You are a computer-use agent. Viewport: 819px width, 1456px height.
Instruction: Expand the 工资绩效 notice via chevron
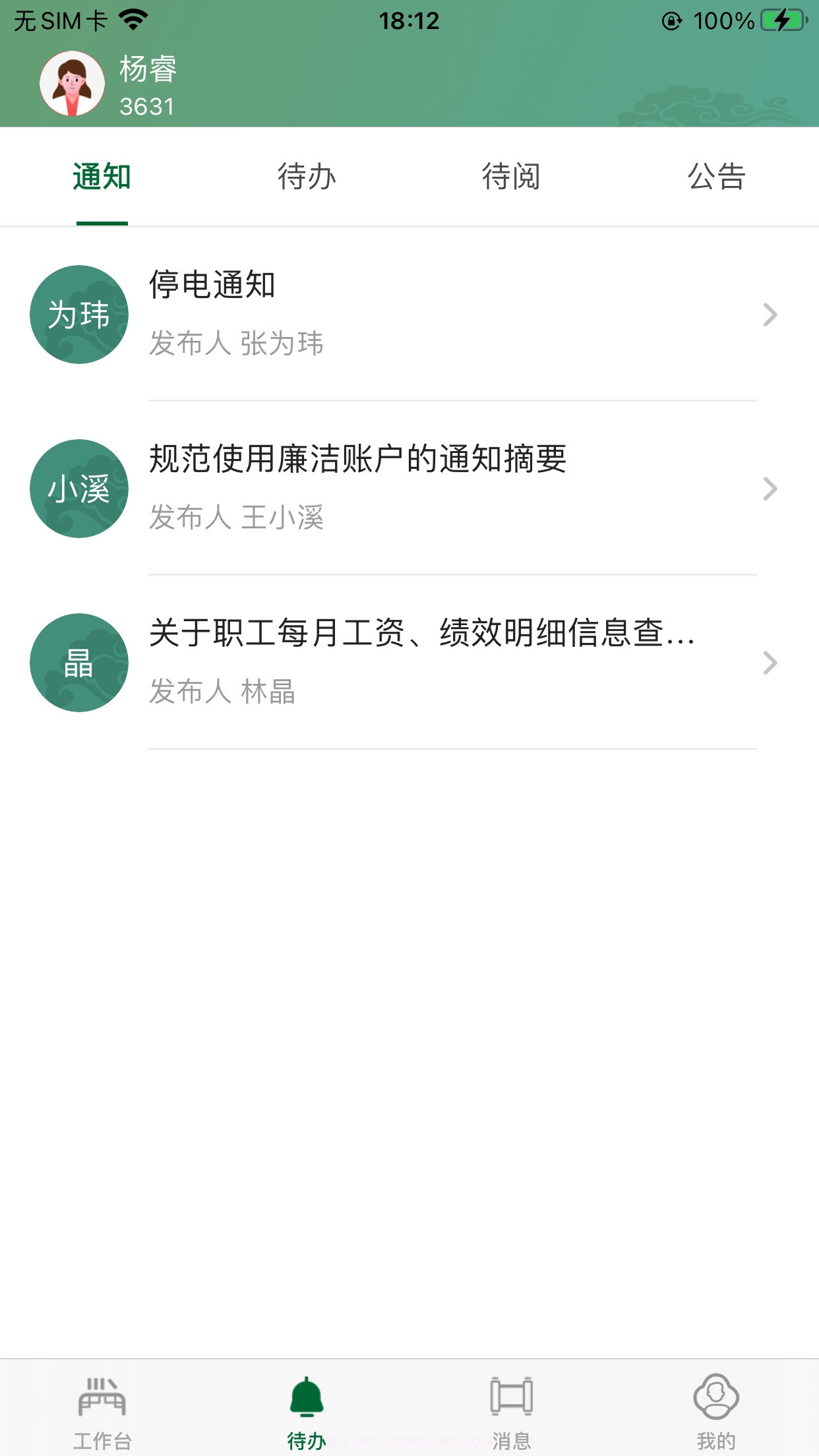(x=770, y=663)
